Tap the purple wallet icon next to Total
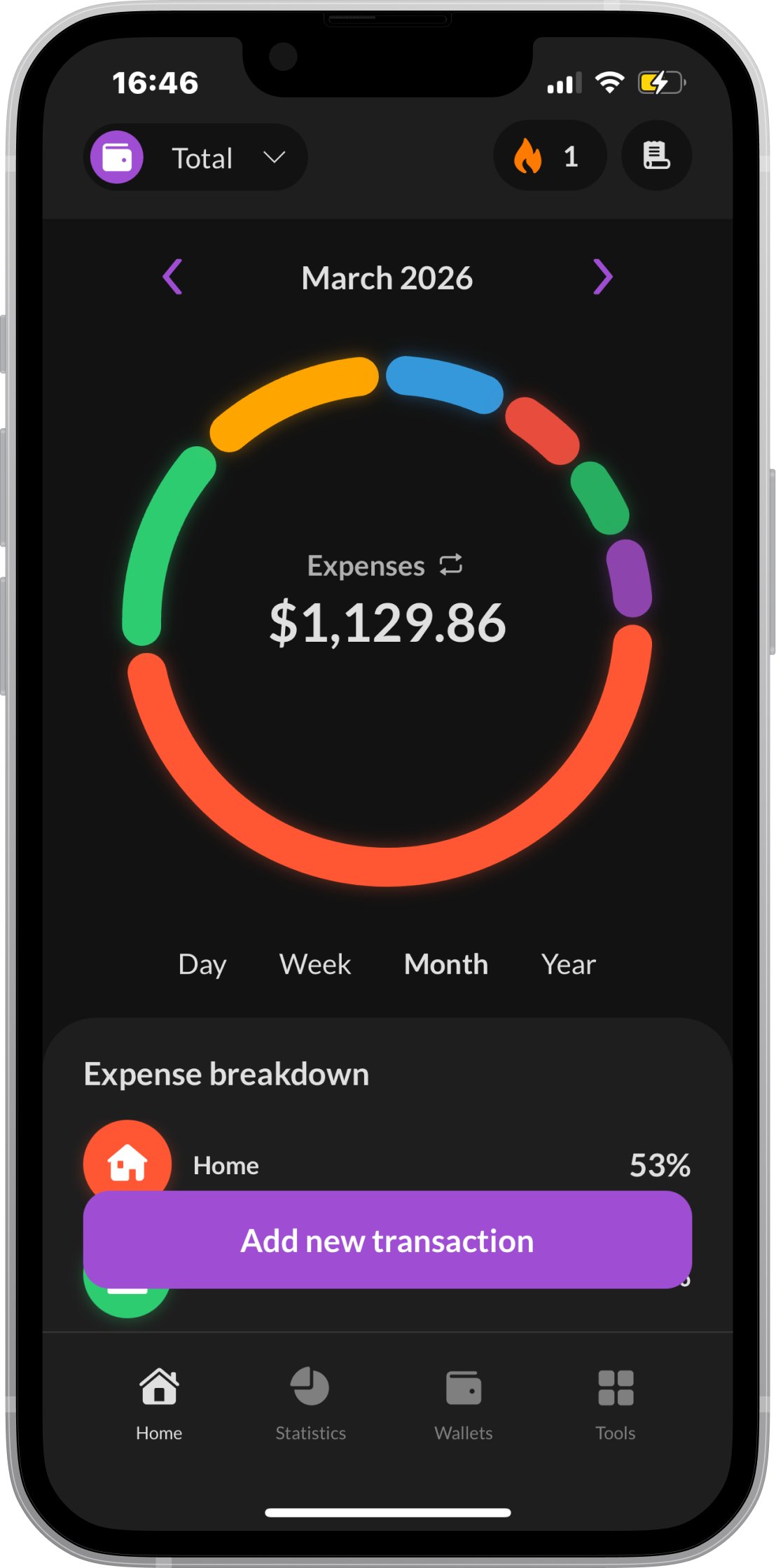776x1568 pixels. point(116,157)
